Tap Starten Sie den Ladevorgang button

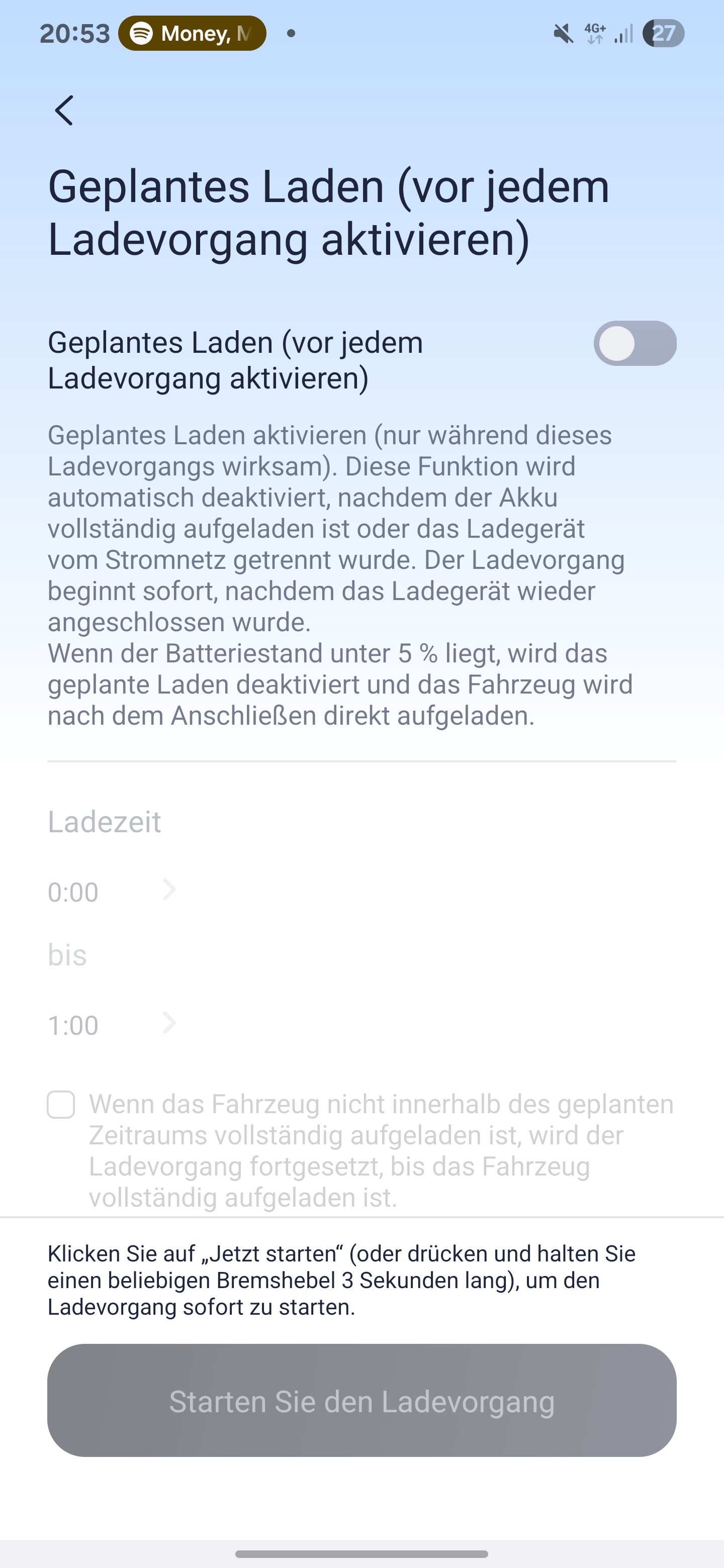point(361,1401)
